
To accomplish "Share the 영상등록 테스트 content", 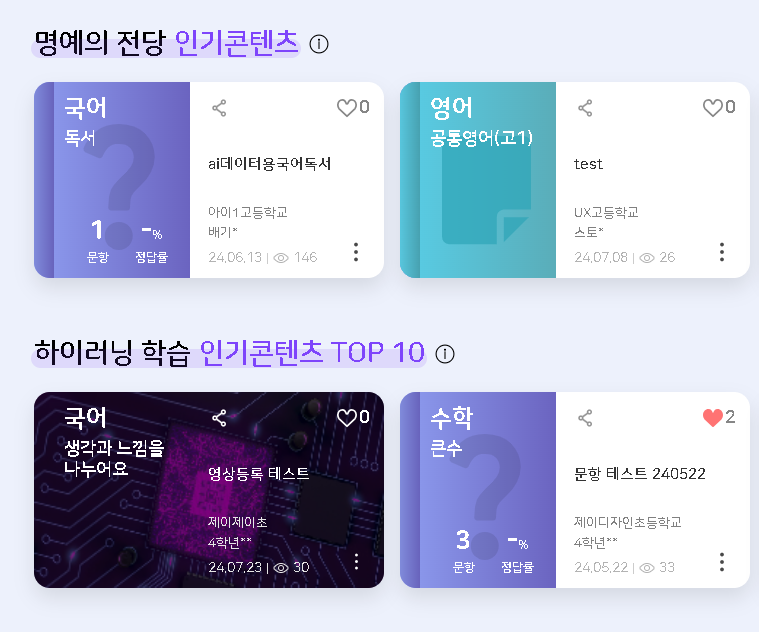I will pyautogui.click(x=220, y=418).
